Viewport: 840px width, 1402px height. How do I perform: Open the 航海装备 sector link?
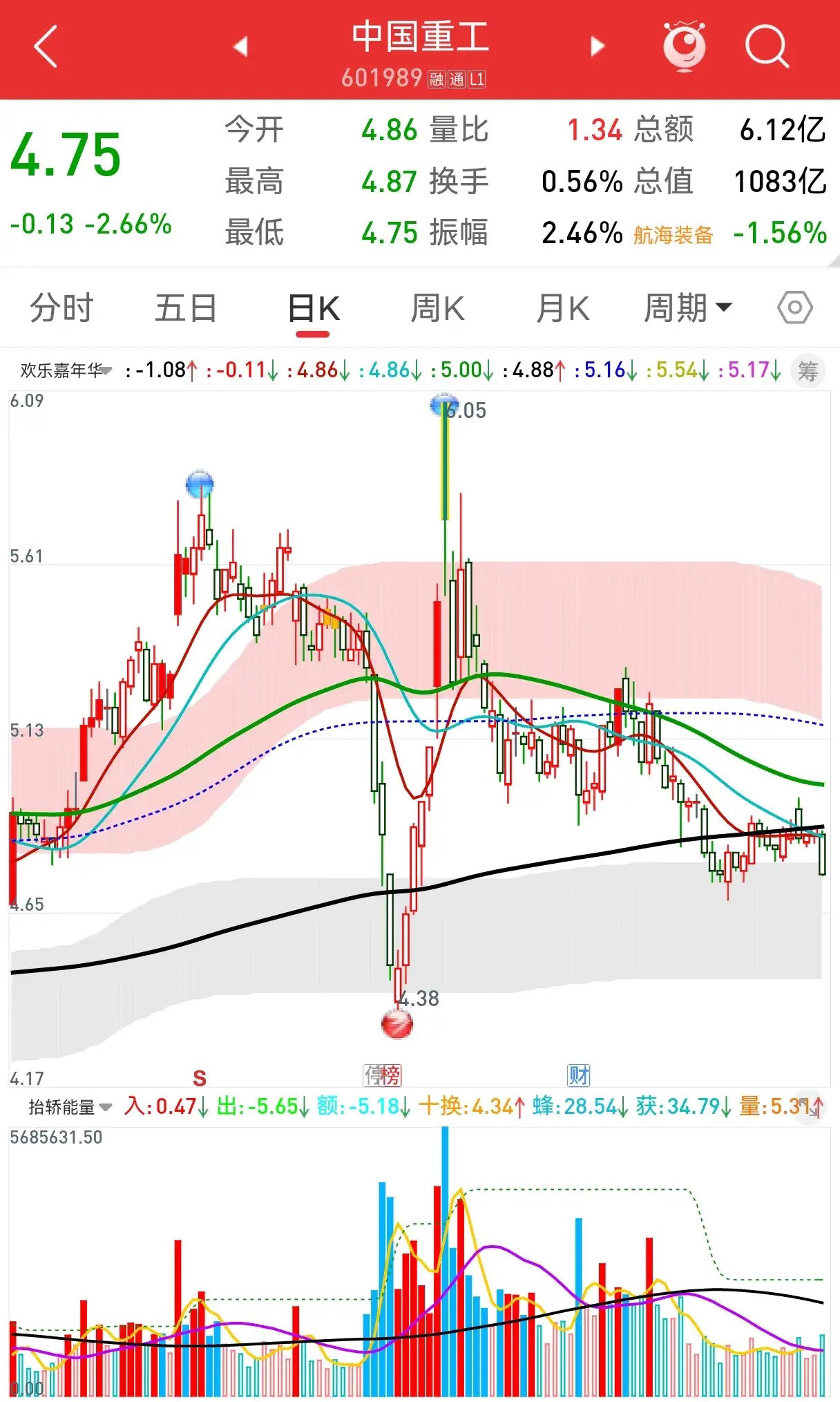(673, 235)
